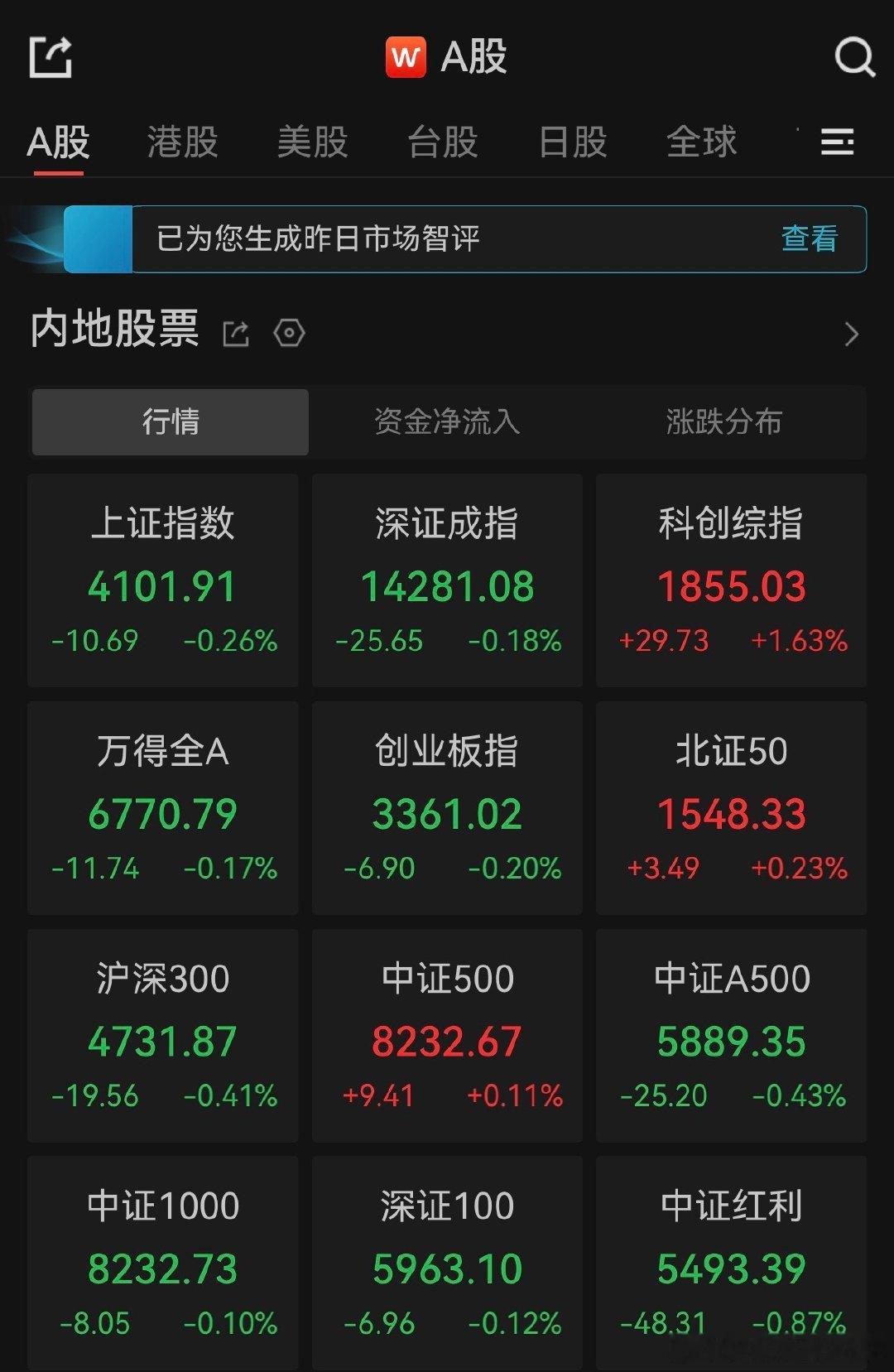This screenshot has height=1372, width=894.
Task: Keep the 行情 view selected
Action: 169,422
